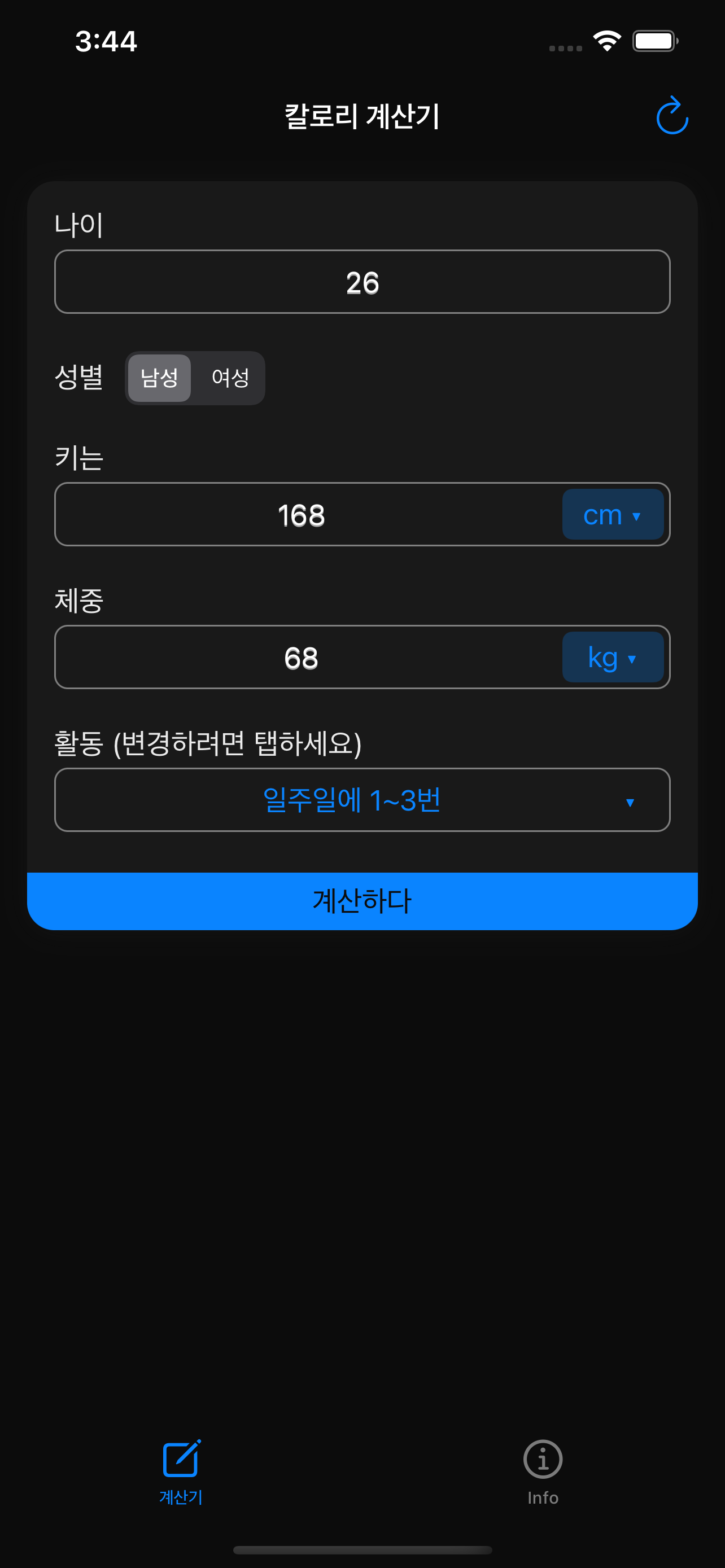
Task: Click the cm dropdown arrow icon
Action: (x=638, y=516)
